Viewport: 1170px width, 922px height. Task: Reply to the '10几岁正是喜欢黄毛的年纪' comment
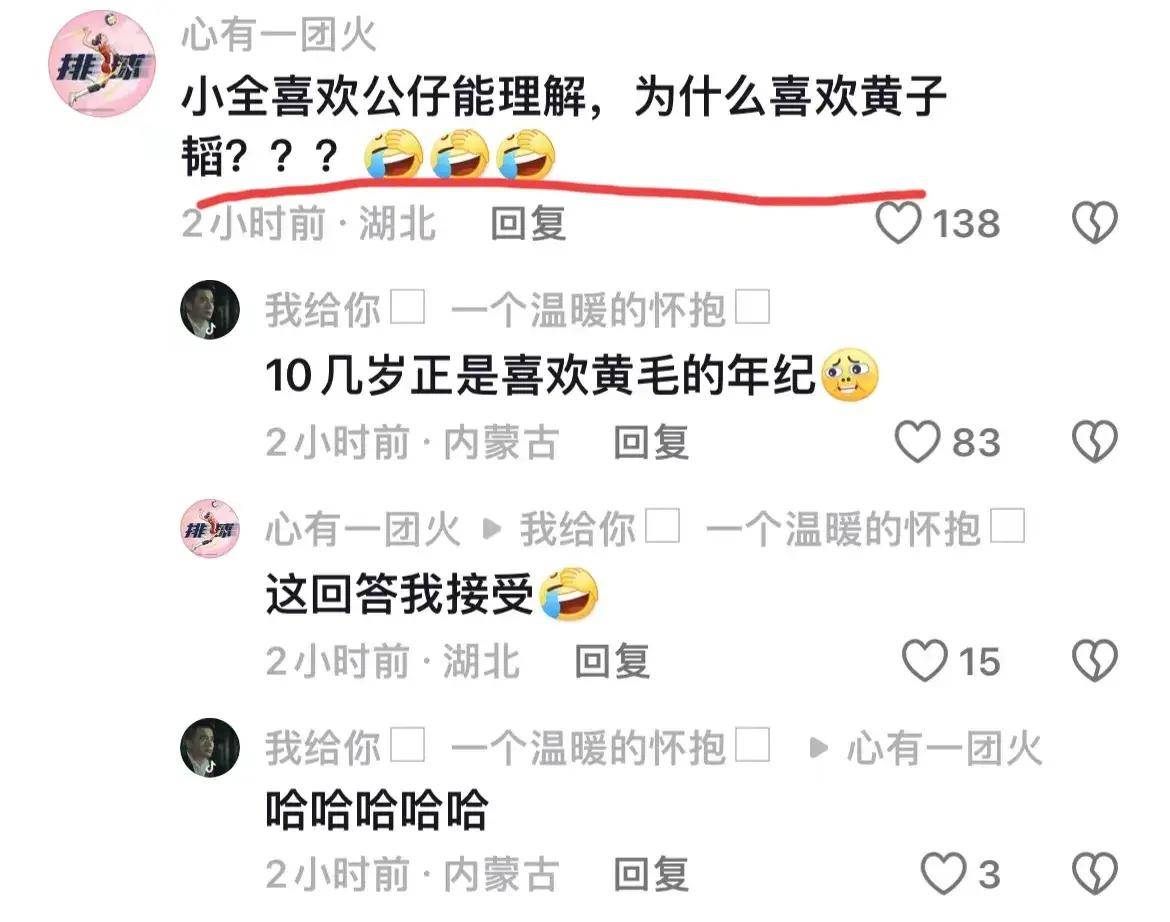[x=651, y=442]
